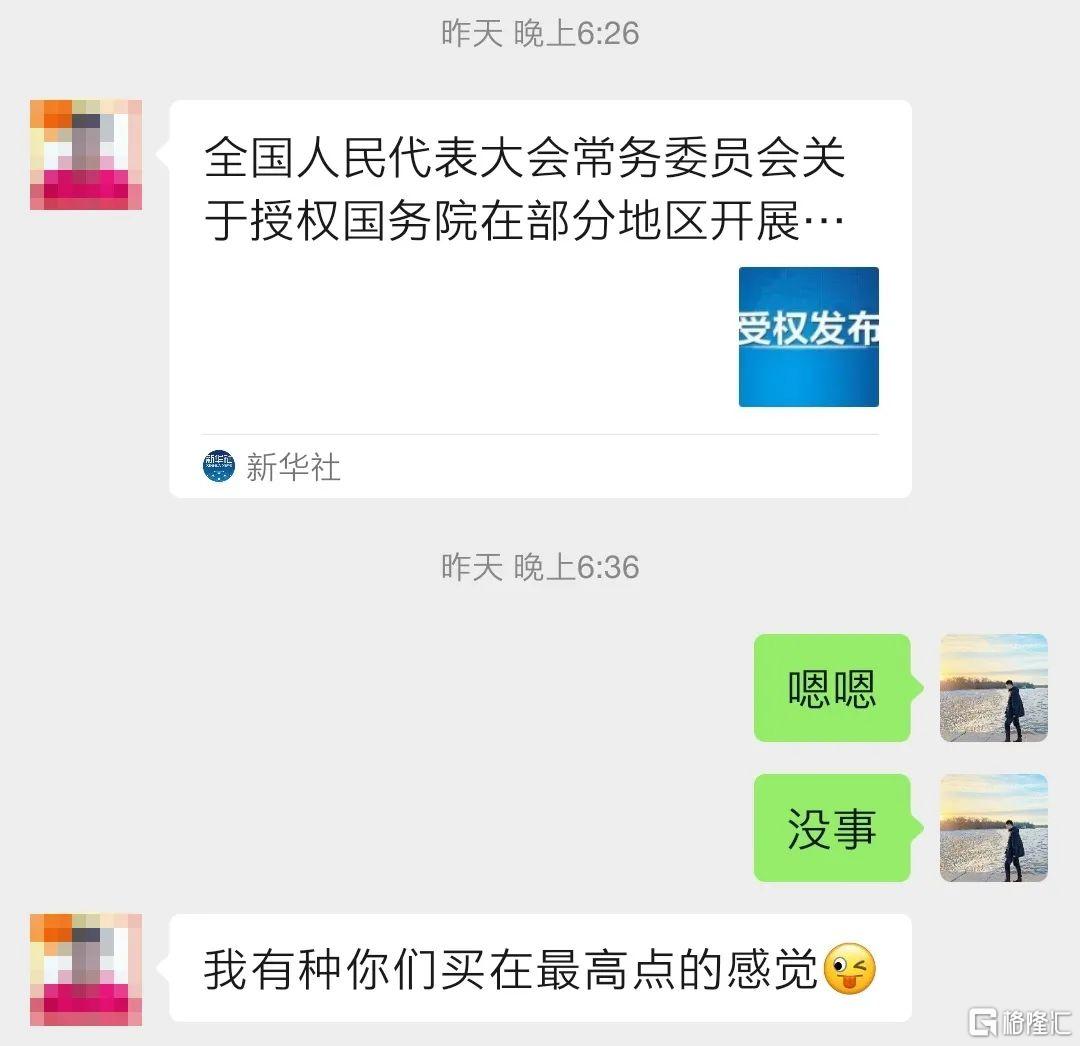Tap the sender's avatar beside the 新华社 article
The width and height of the screenshot is (1080, 1046).
coord(86,155)
